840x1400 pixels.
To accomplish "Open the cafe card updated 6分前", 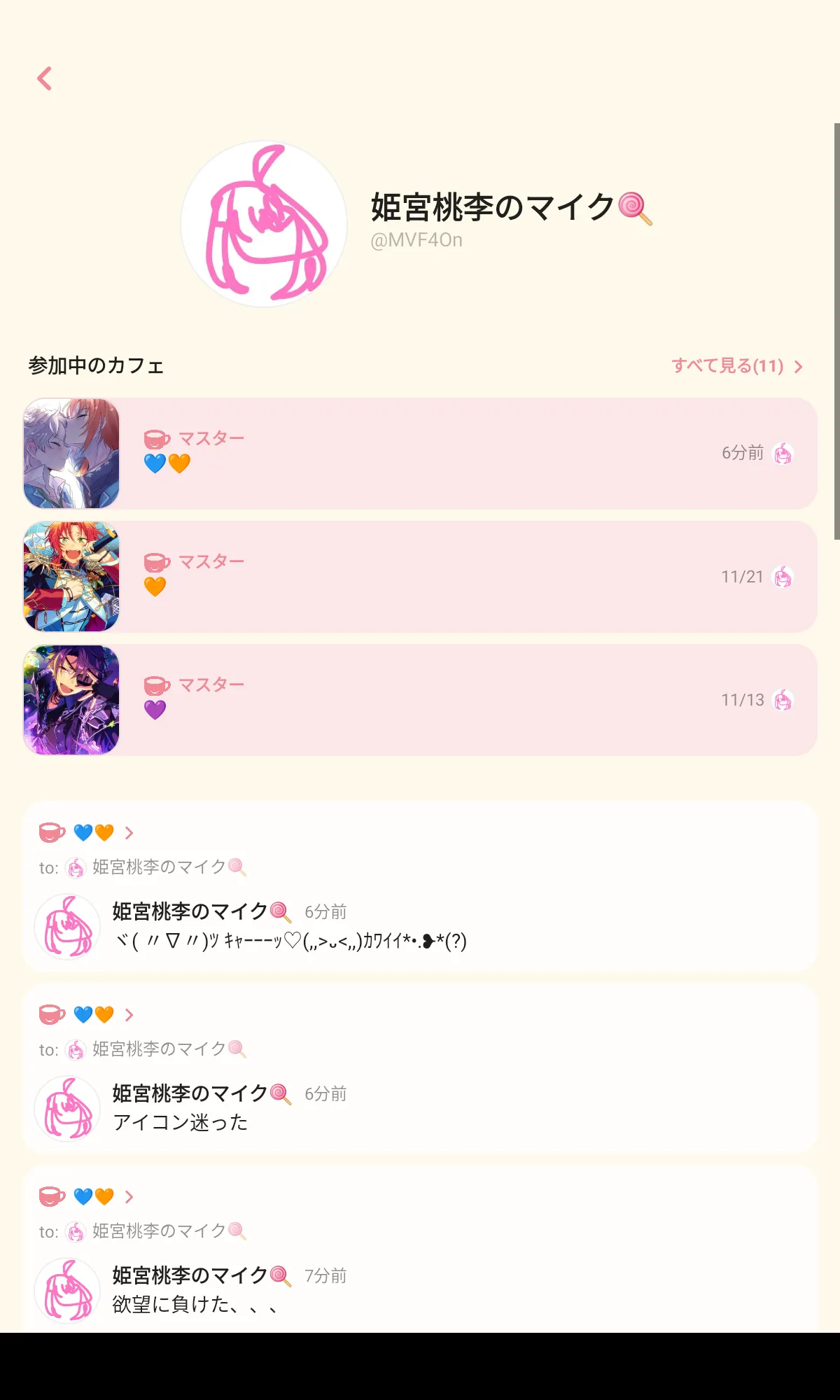I will pyautogui.click(x=420, y=454).
